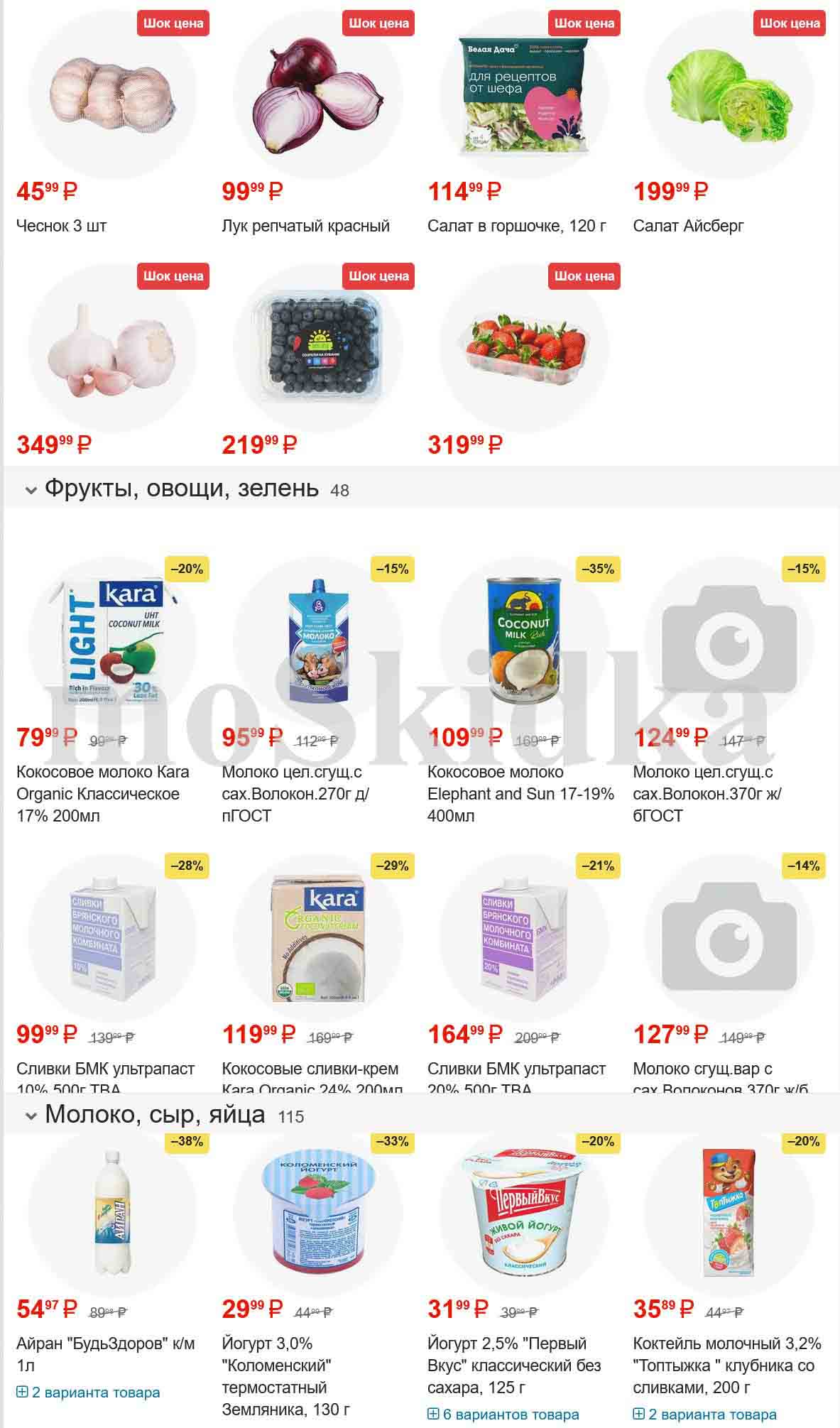The width and height of the screenshot is (840, 1428).
Task: Open Сливки БМК ультрапаст 20% 500г
Action: 516,1069
